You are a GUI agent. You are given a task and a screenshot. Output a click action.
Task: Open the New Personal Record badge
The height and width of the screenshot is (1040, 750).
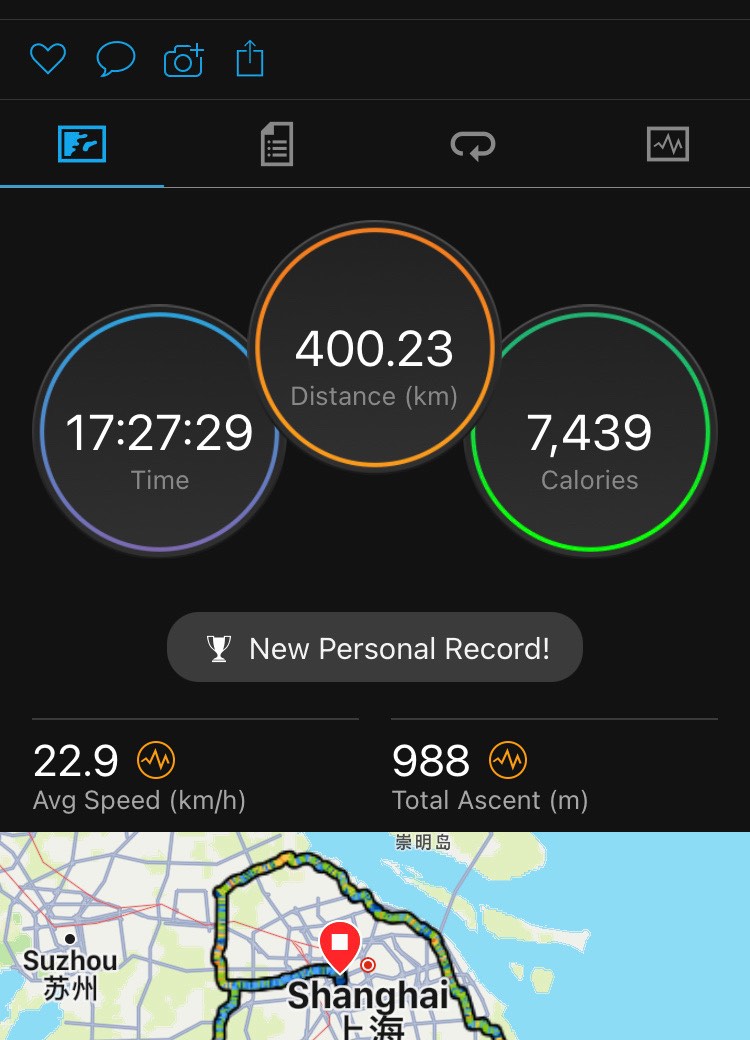pos(375,648)
